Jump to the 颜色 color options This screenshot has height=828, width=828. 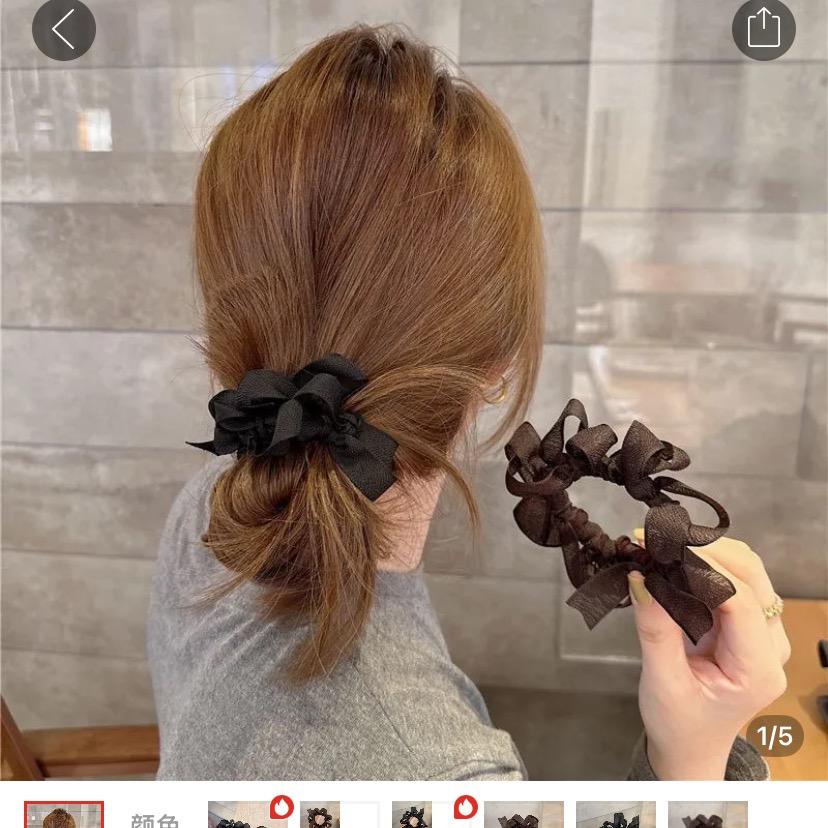click(x=155, y=820)
